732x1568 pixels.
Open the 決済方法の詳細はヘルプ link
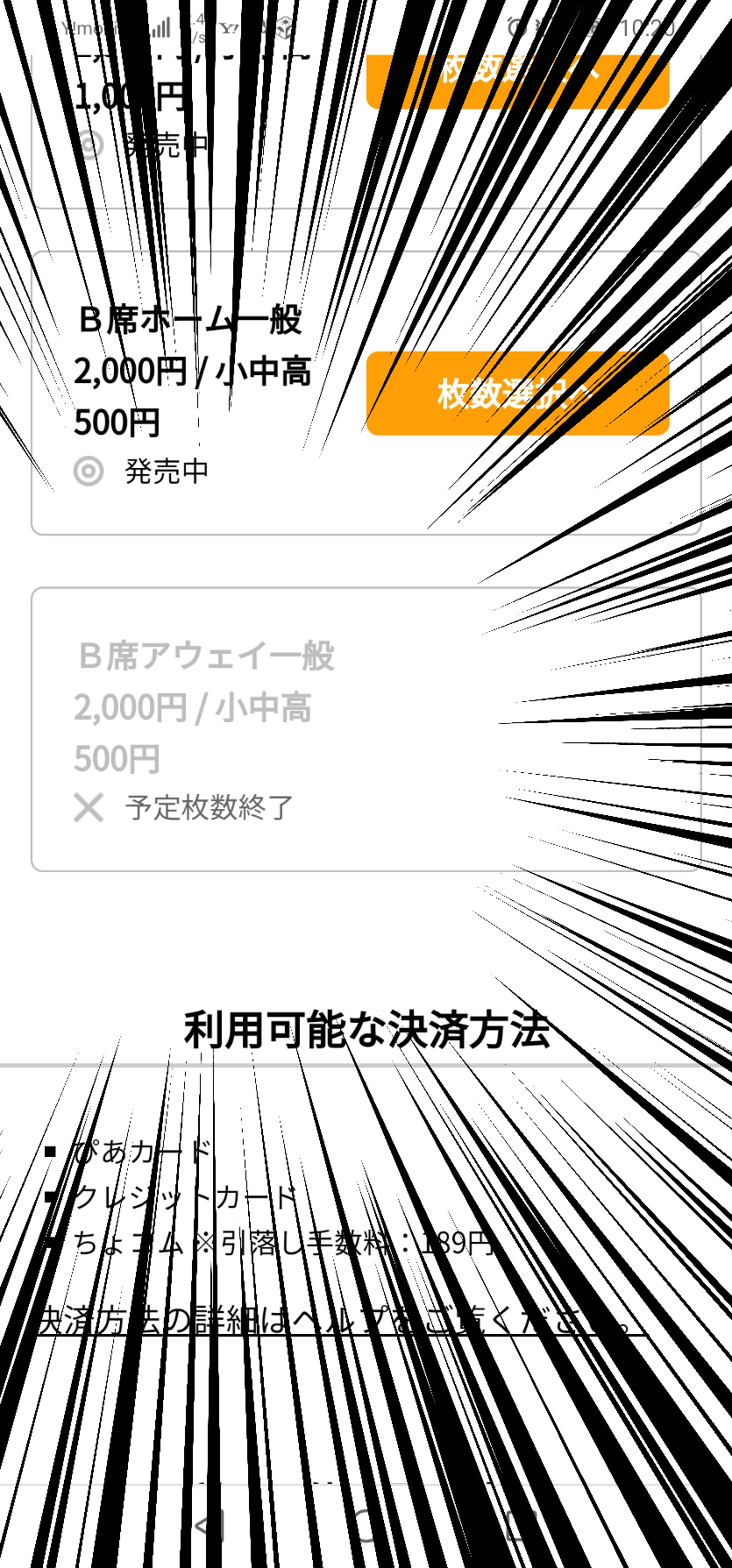point(340,1319)
